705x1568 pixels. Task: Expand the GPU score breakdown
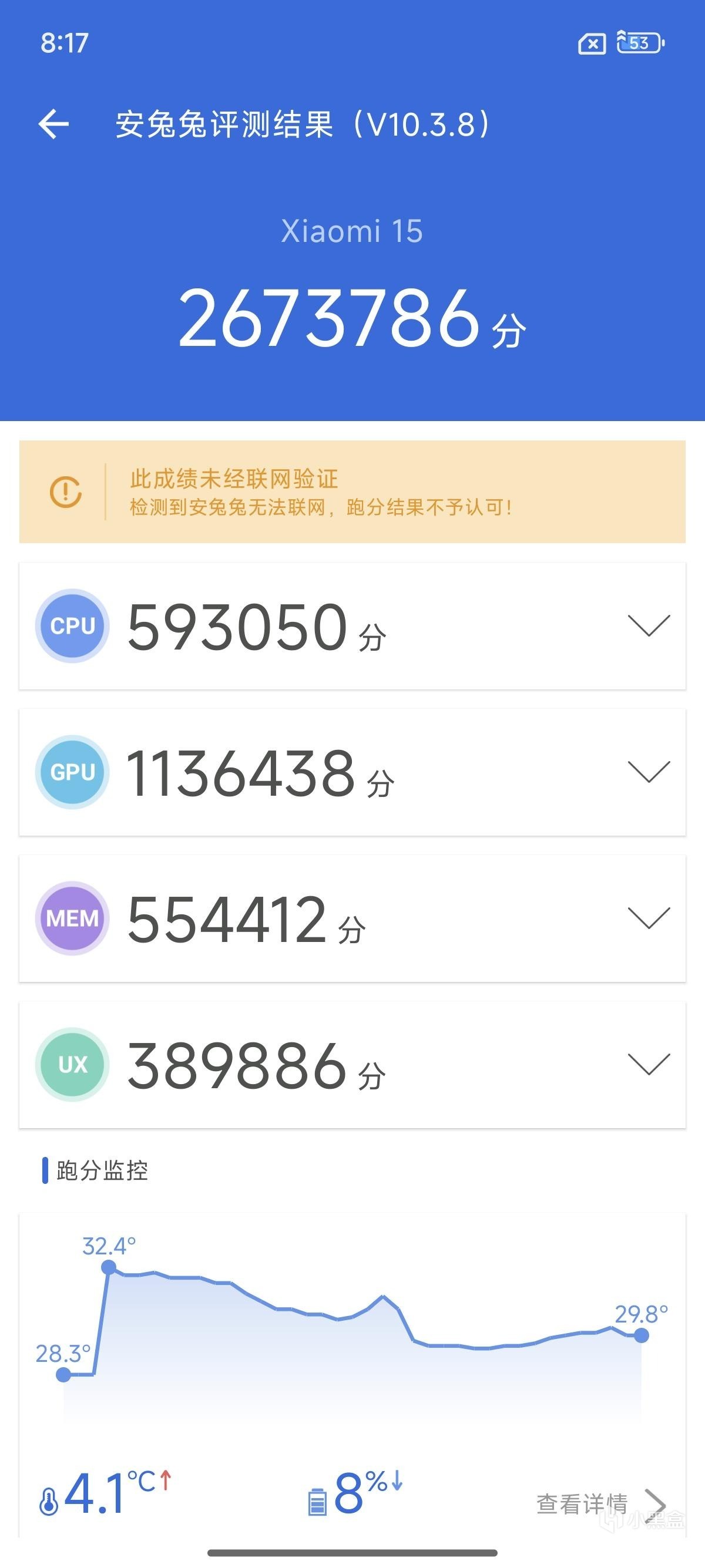click(x=649, y=772)
